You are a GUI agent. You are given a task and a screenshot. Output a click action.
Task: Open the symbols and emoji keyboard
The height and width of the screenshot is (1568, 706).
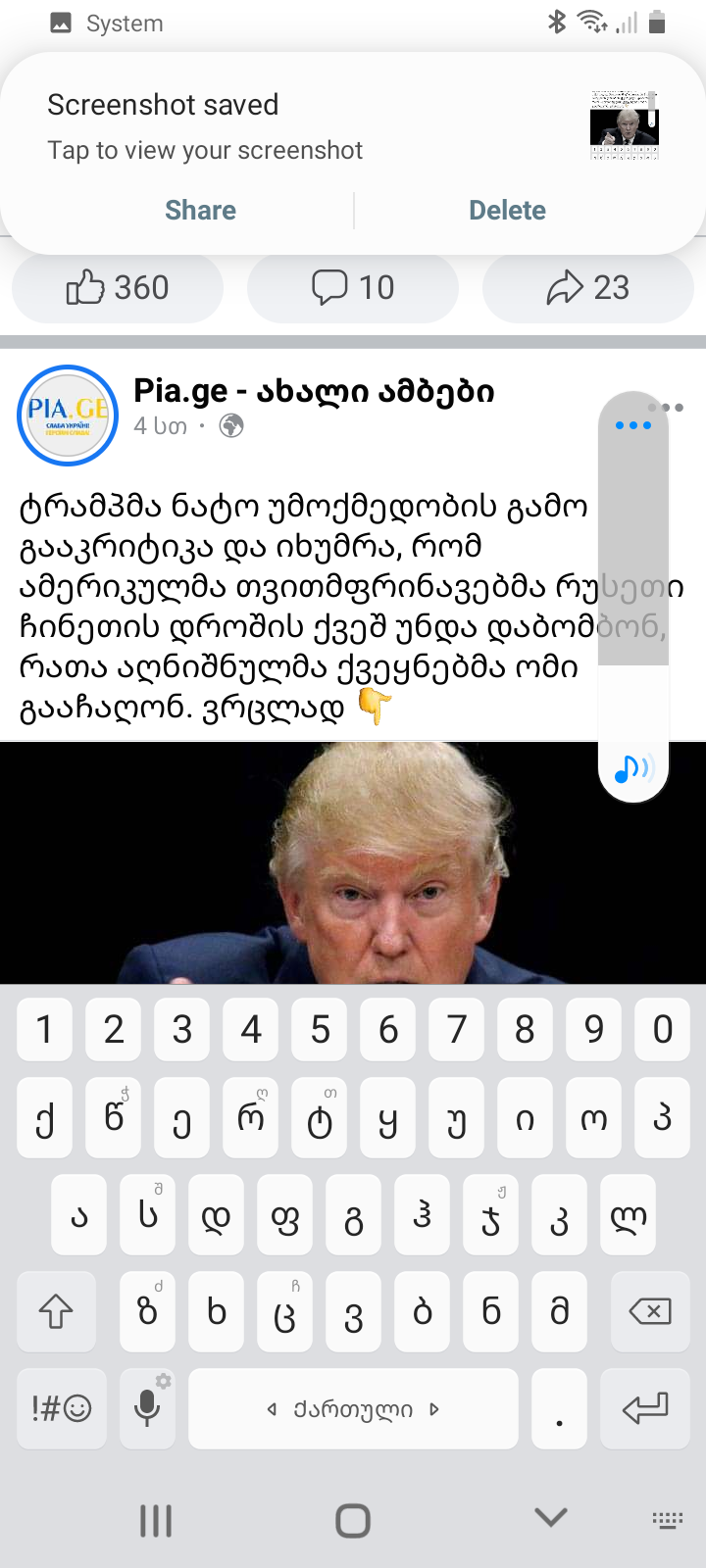click(x=61, y=1408)
